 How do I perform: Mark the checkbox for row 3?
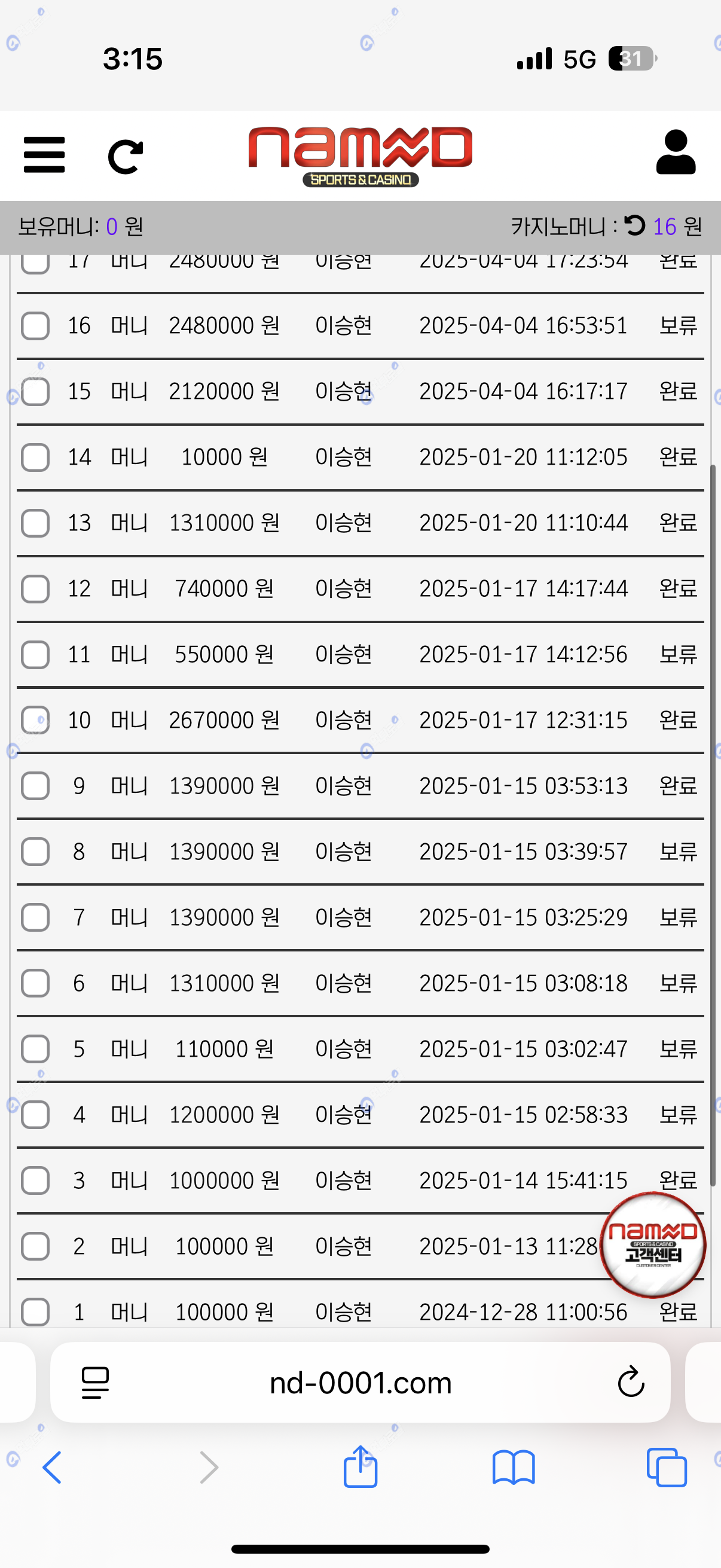click(x=35, y=1181)
